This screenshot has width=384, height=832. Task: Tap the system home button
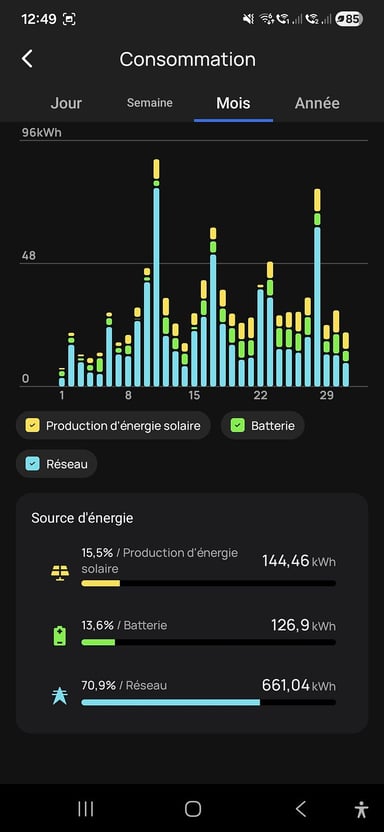point(193,809)
